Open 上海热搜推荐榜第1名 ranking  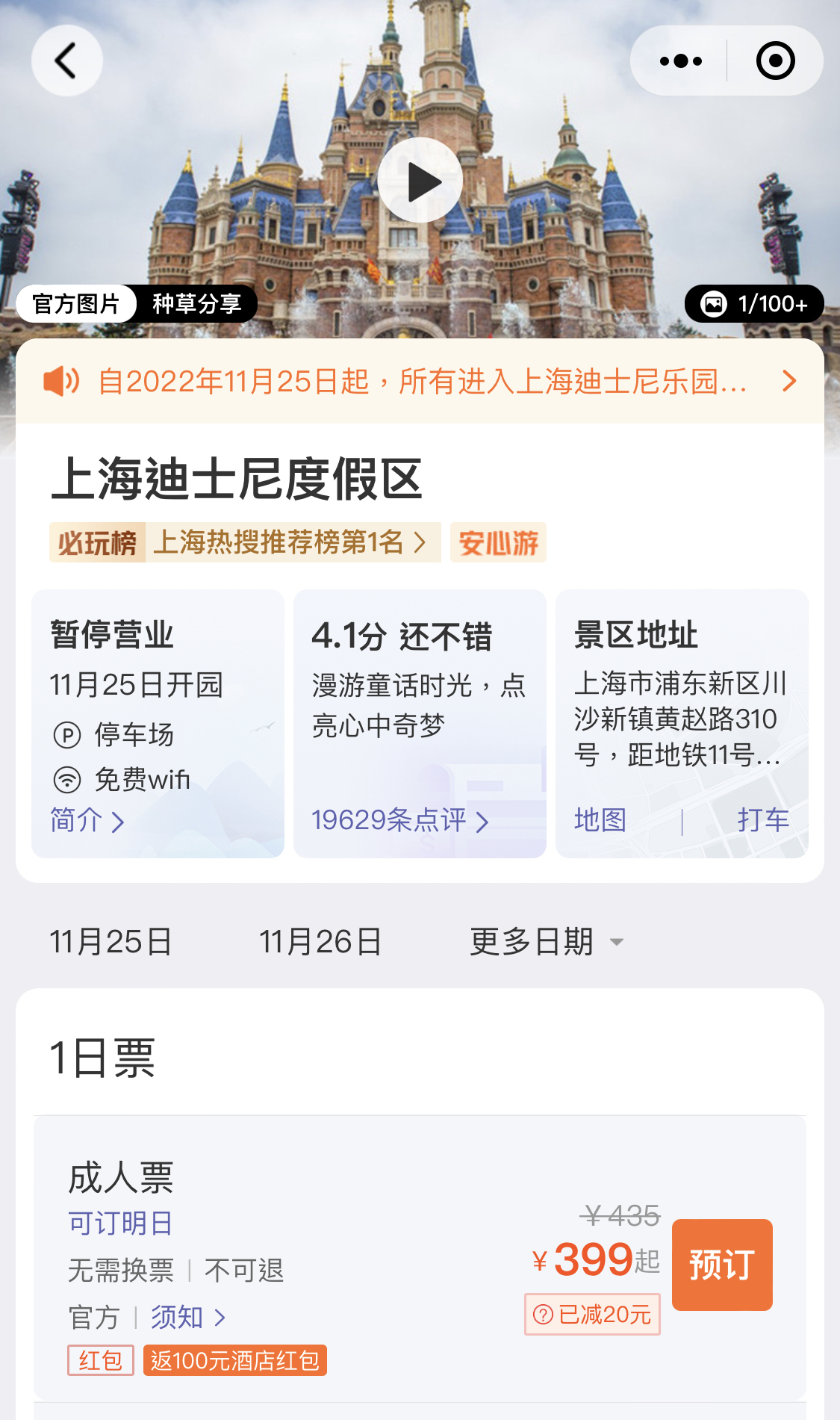click(x=290, y=542)
